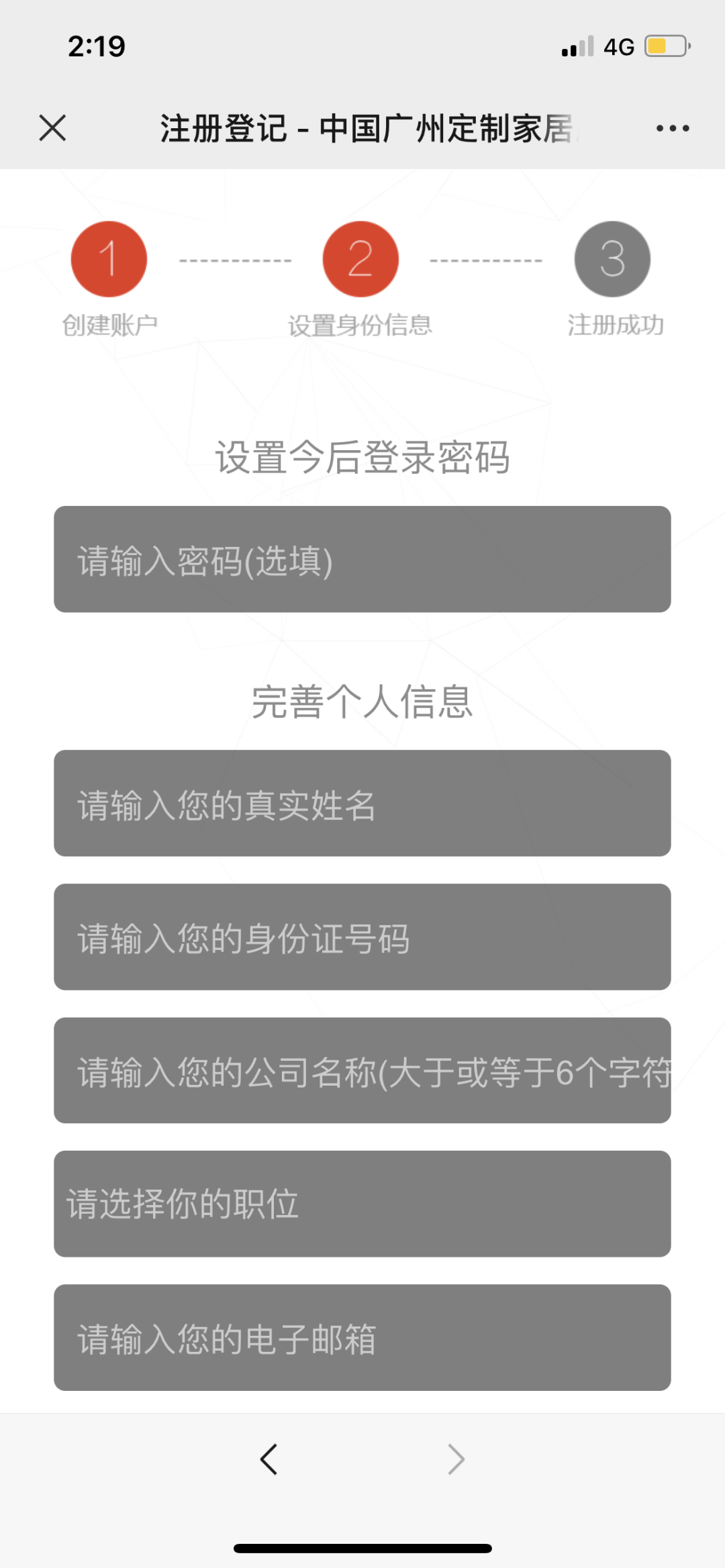Click the 请输入您的真实姓名 name field
Screen dimensions: 725x1568
coord(362,804)
